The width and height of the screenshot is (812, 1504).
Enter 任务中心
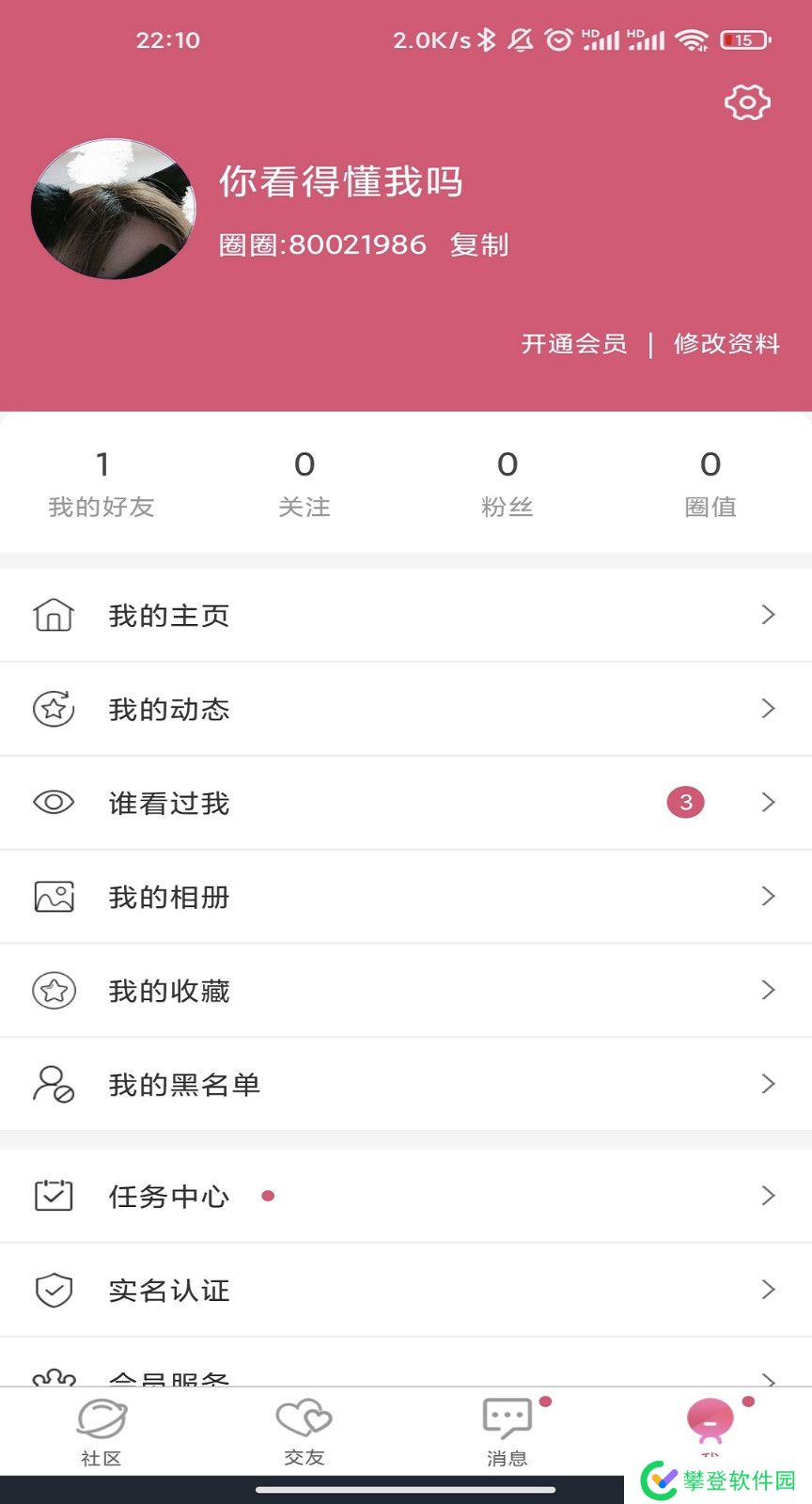(x=406, y=1197)
